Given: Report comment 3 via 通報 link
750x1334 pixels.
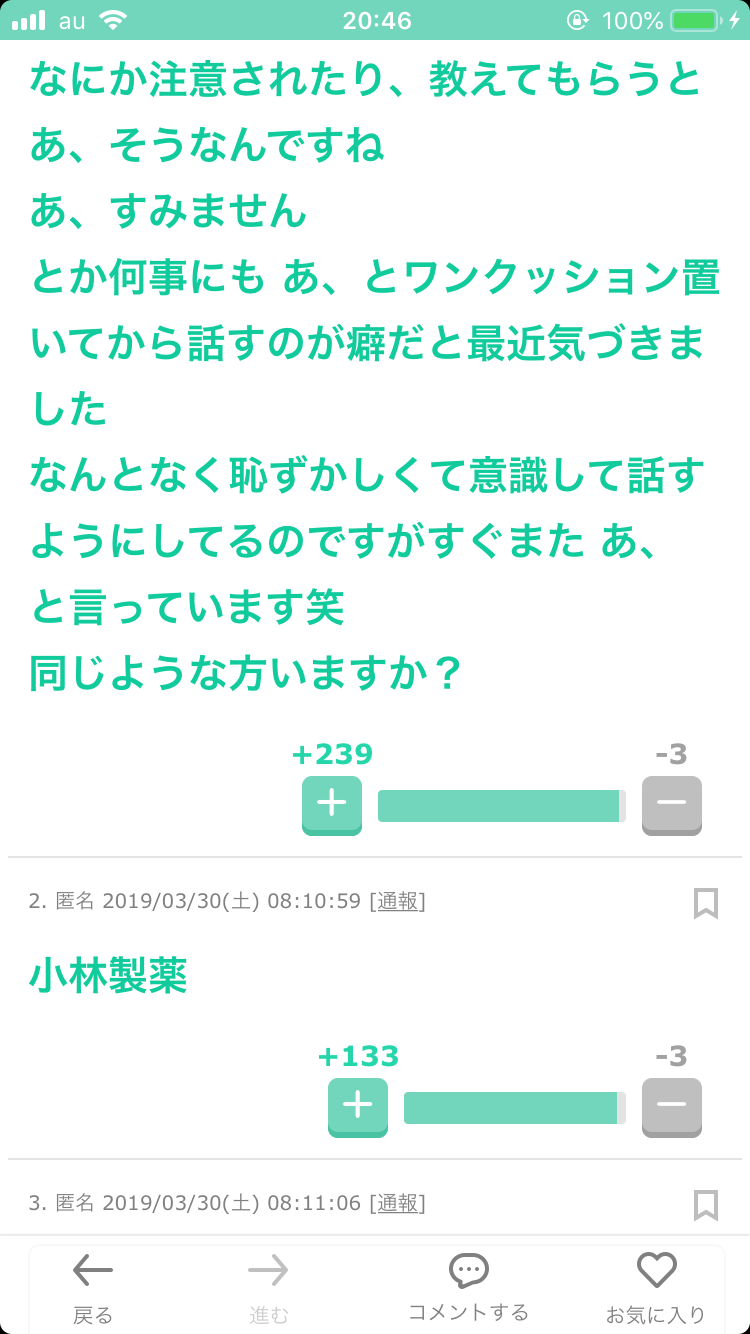Looking at the screenshot, I should (x=397, y=1203).
